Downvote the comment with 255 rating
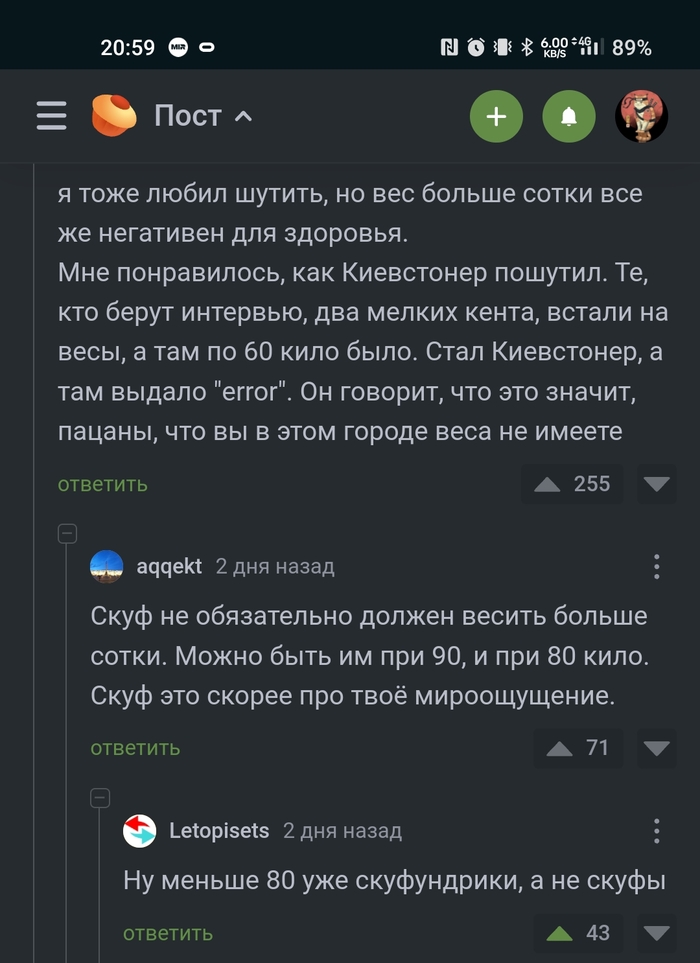The width and height of the screenshot is (700, 963). [656, 484]
